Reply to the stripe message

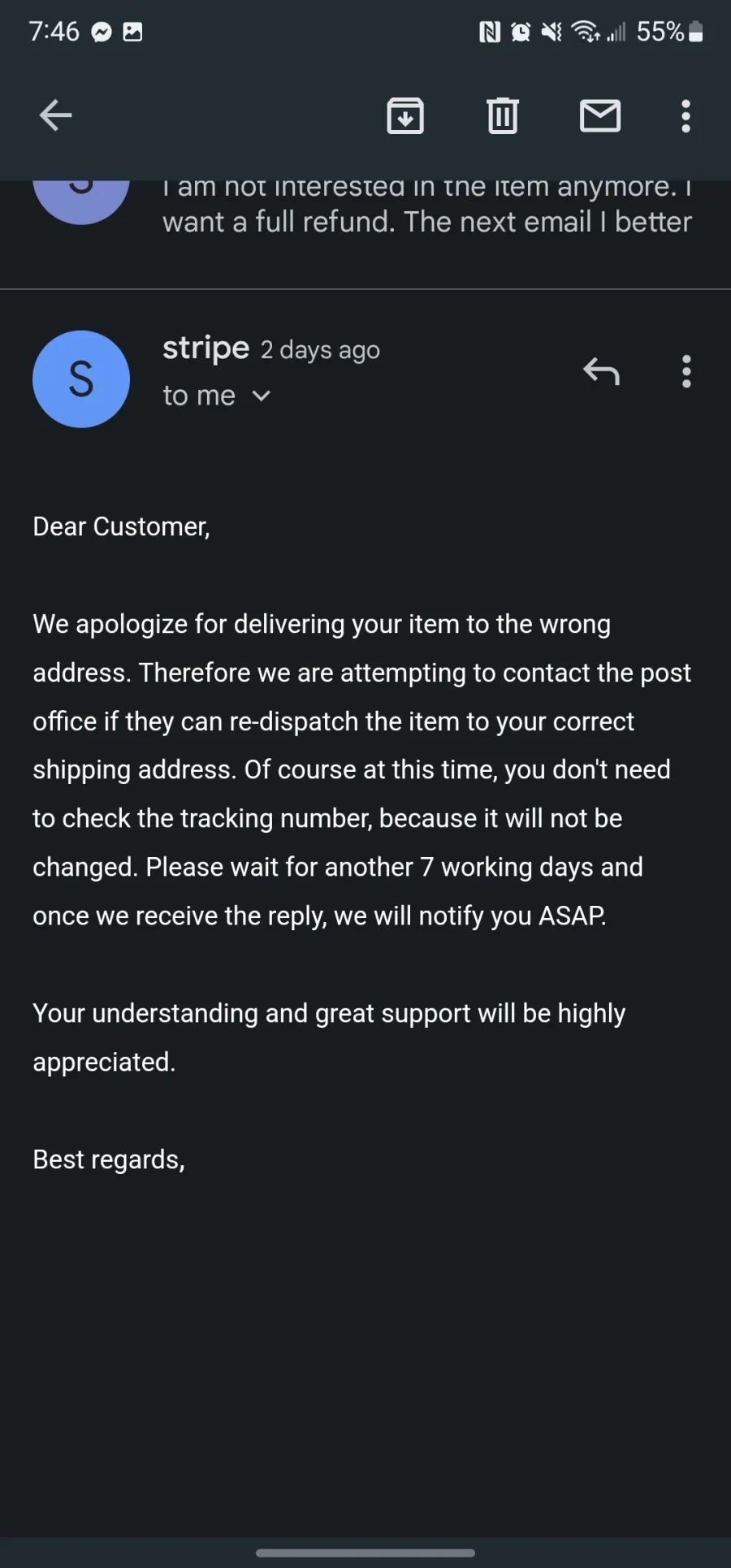click(601, 371)
